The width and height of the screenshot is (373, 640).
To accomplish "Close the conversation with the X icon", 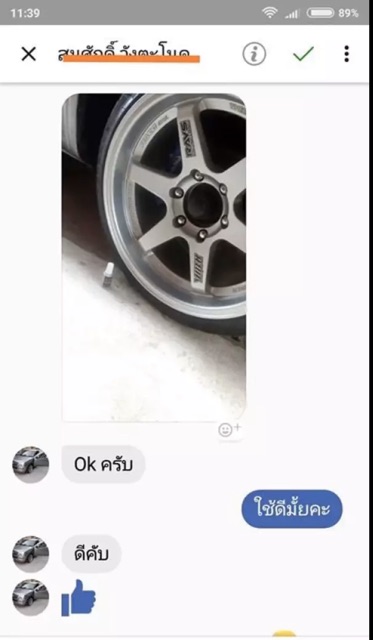I will (x=29, y=54).
